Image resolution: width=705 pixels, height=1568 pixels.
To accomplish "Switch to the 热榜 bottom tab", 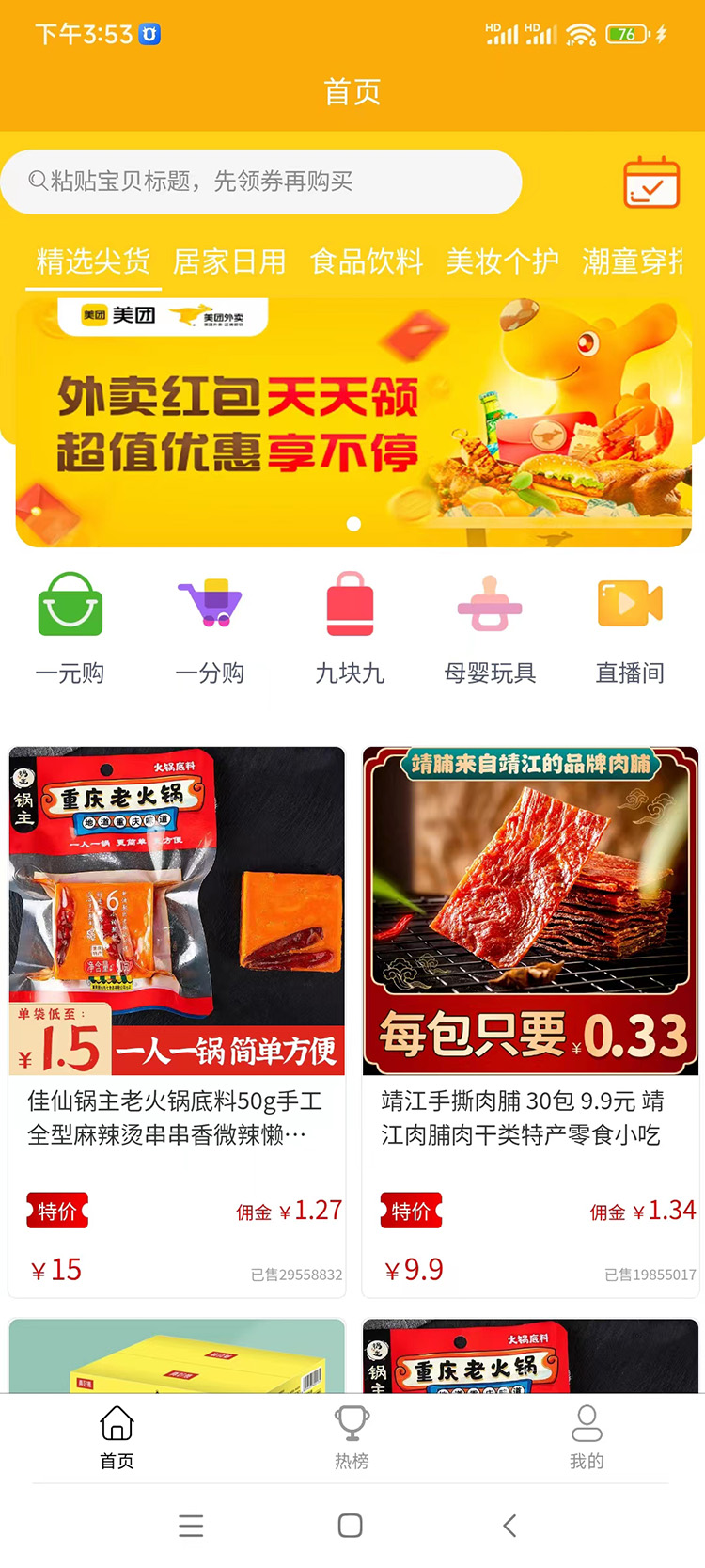I will pyautogui.click(x=352, y=1437).
